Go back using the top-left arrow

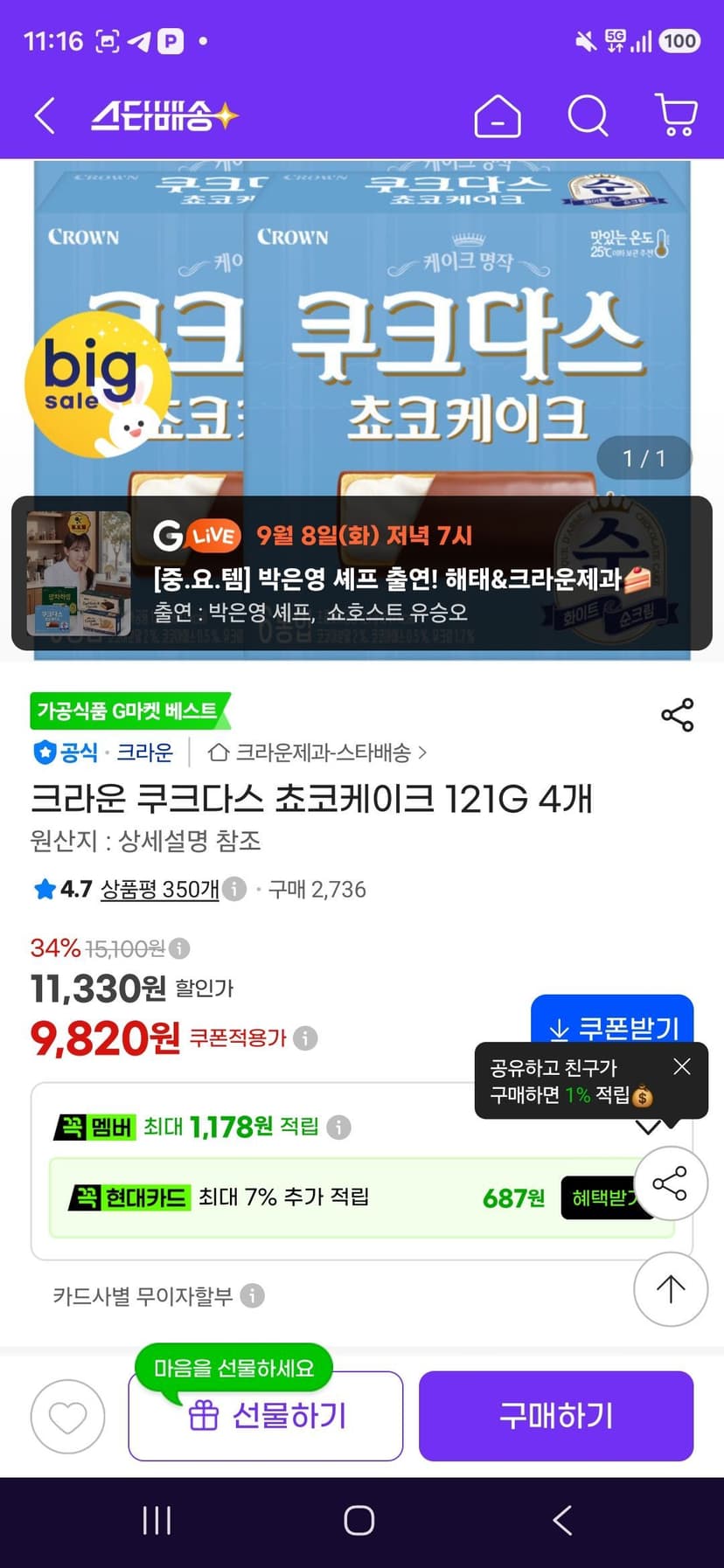pyautogui.click(x=44, y=115)
